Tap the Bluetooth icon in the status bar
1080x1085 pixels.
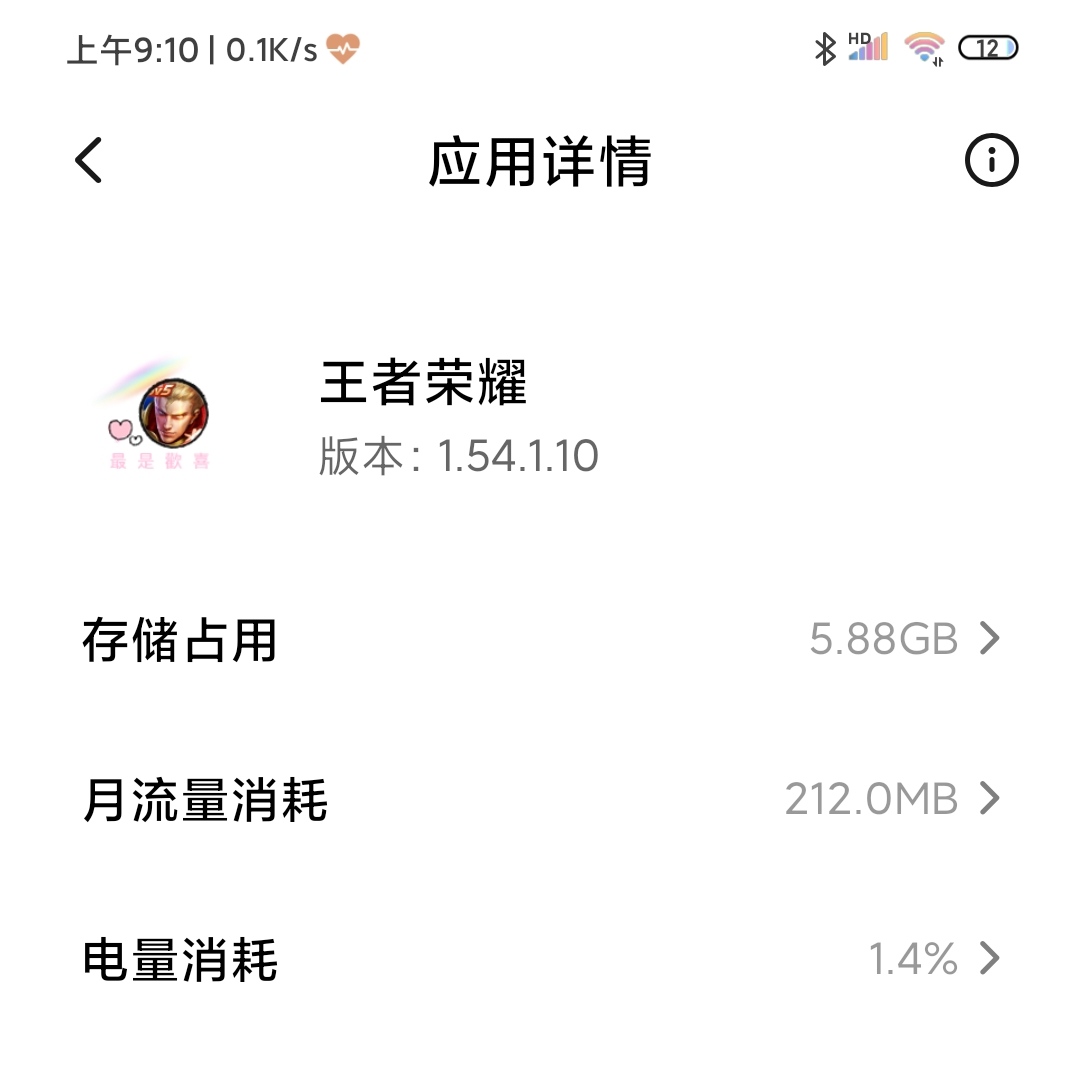pyautogui.click(x=826, y=47)
